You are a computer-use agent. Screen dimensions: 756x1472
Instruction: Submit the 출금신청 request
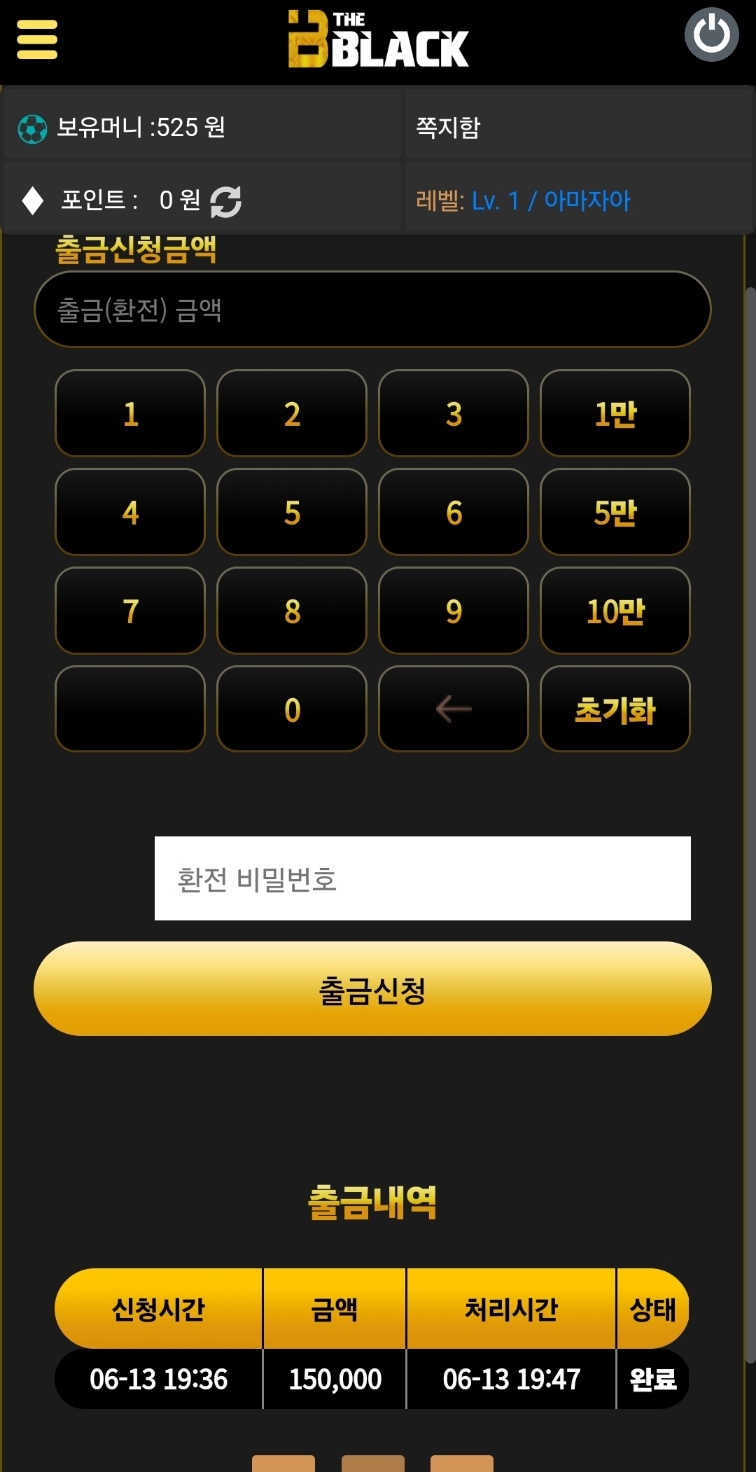tap(372, 989)
